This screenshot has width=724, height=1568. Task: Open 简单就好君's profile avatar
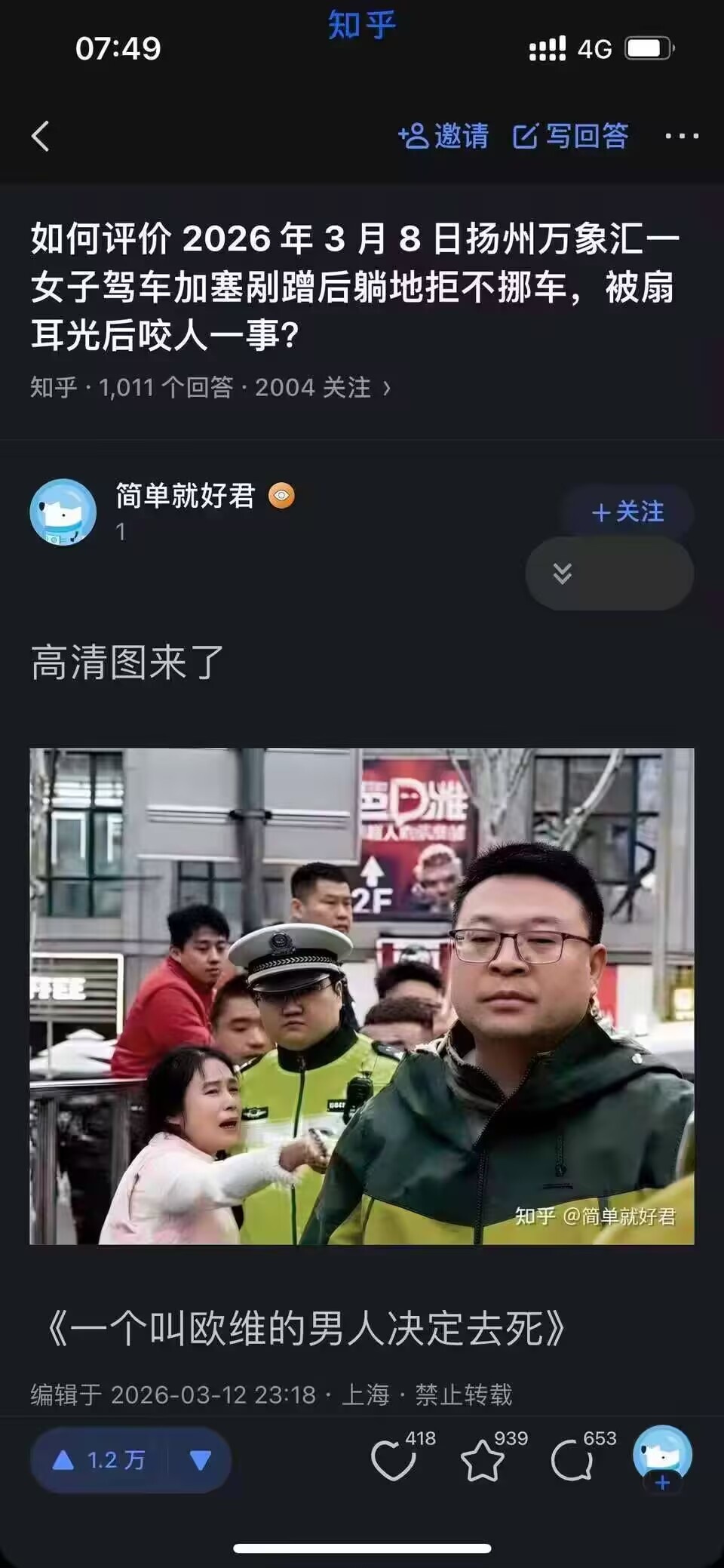[63, 512]
